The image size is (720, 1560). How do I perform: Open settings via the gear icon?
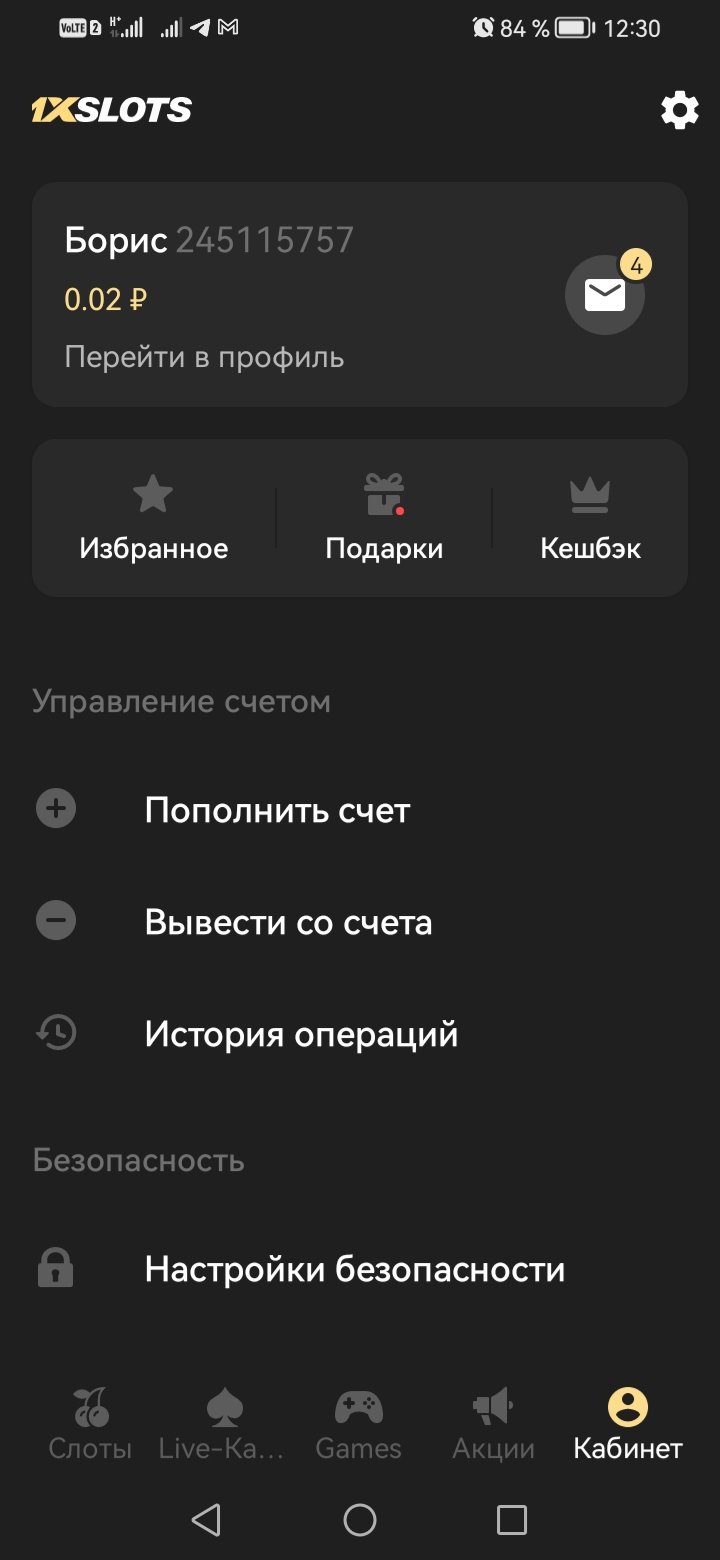[x=680, y=110]
